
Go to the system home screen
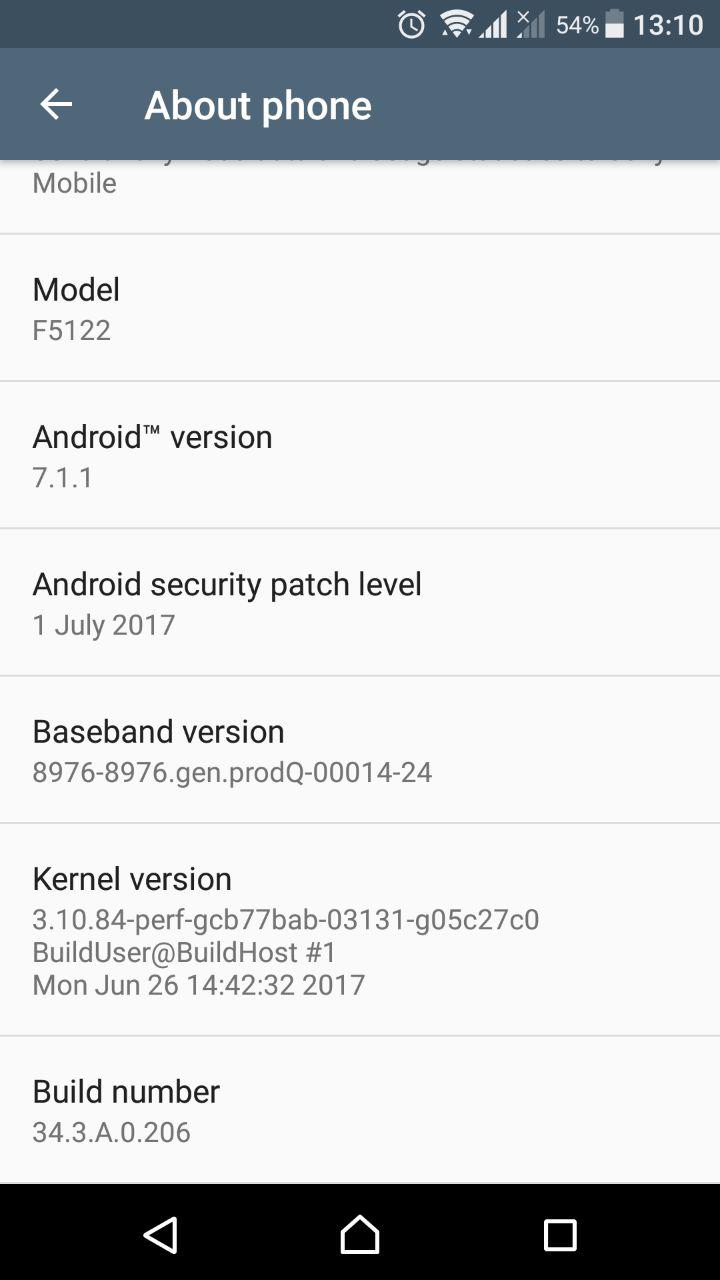pyautogui.click(x=360, y=1235)
